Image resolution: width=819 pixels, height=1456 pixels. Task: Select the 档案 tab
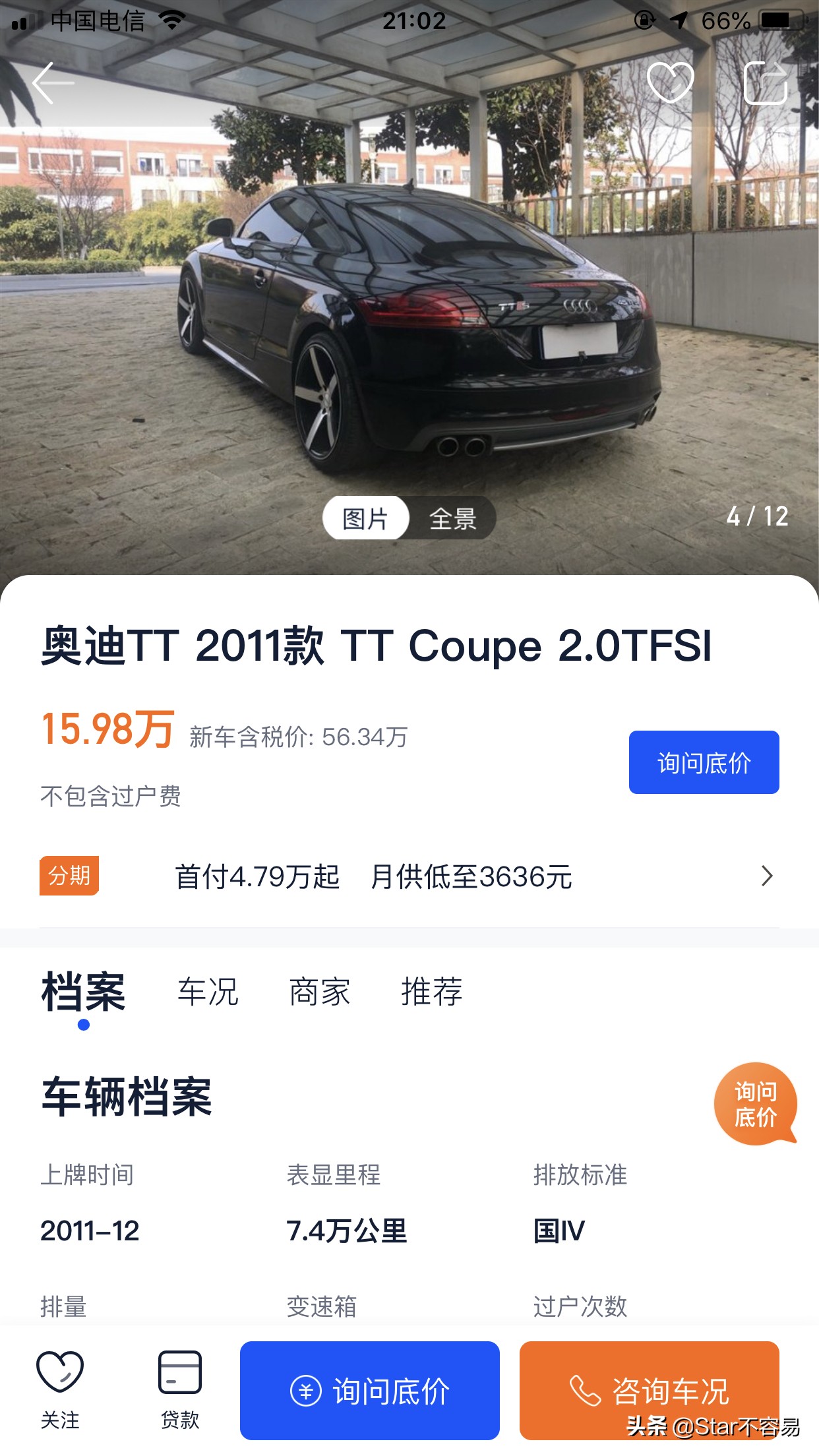coord(83,992)
